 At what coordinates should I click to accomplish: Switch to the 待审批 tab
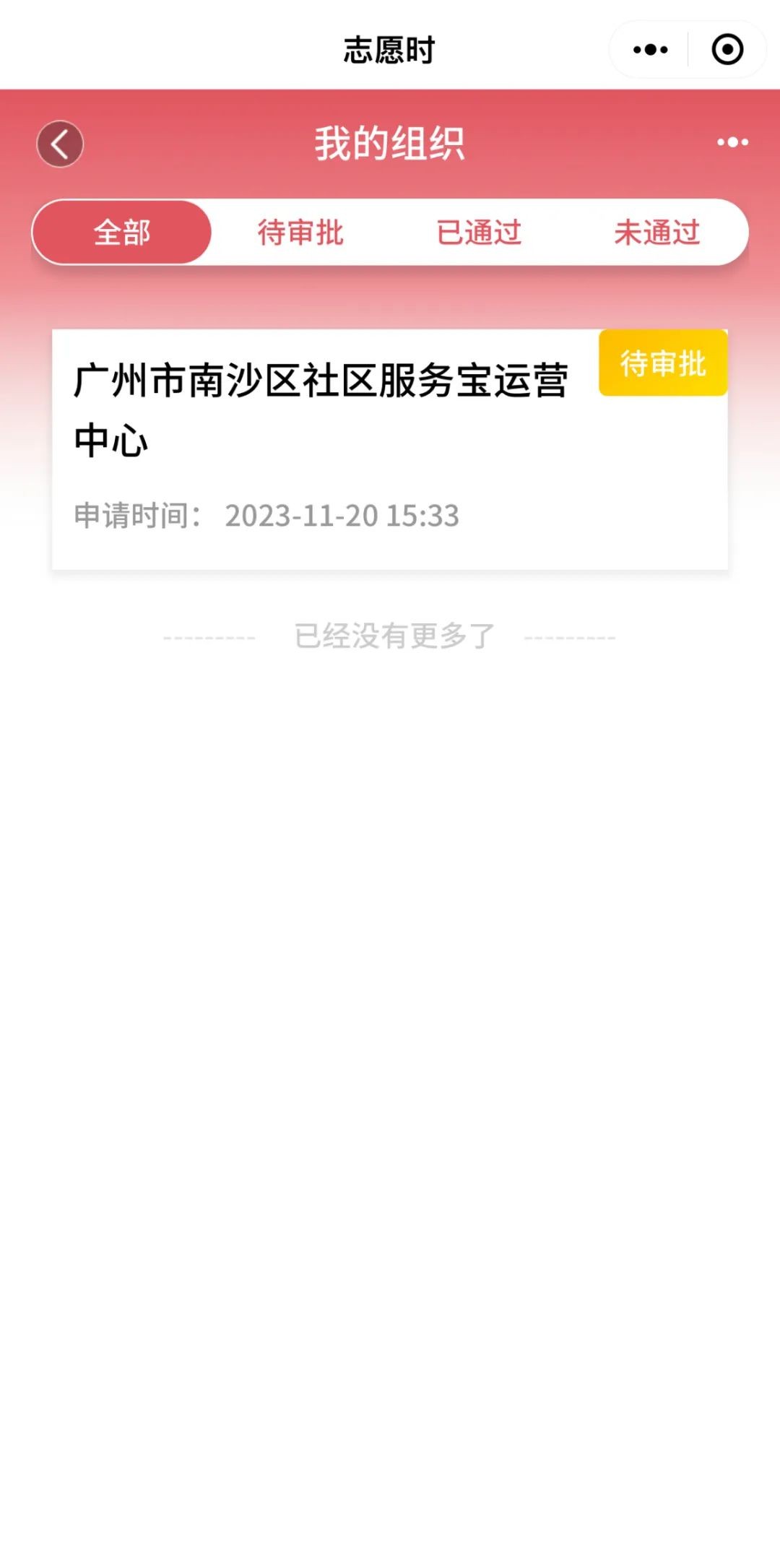300,233
